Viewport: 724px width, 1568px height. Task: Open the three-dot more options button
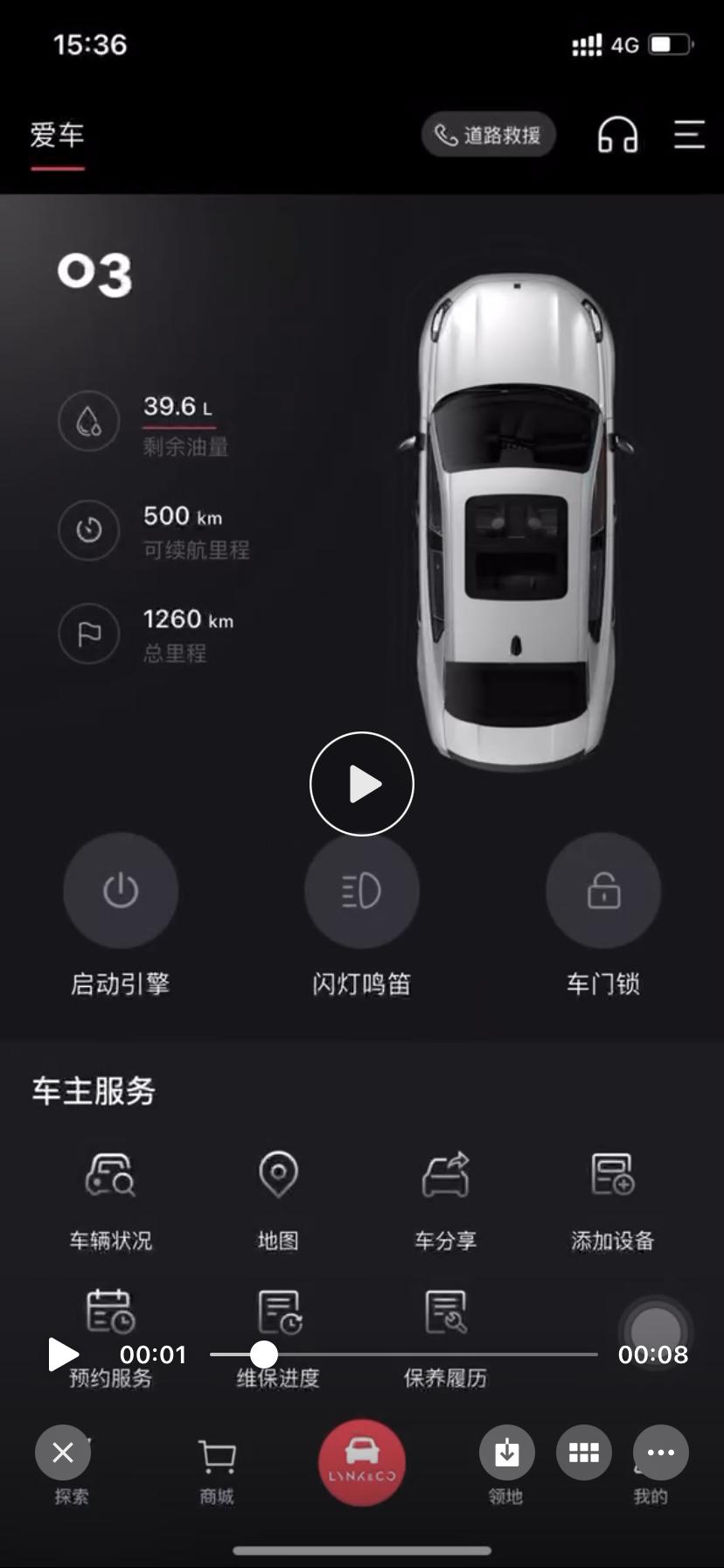[x=661, y=1452]
